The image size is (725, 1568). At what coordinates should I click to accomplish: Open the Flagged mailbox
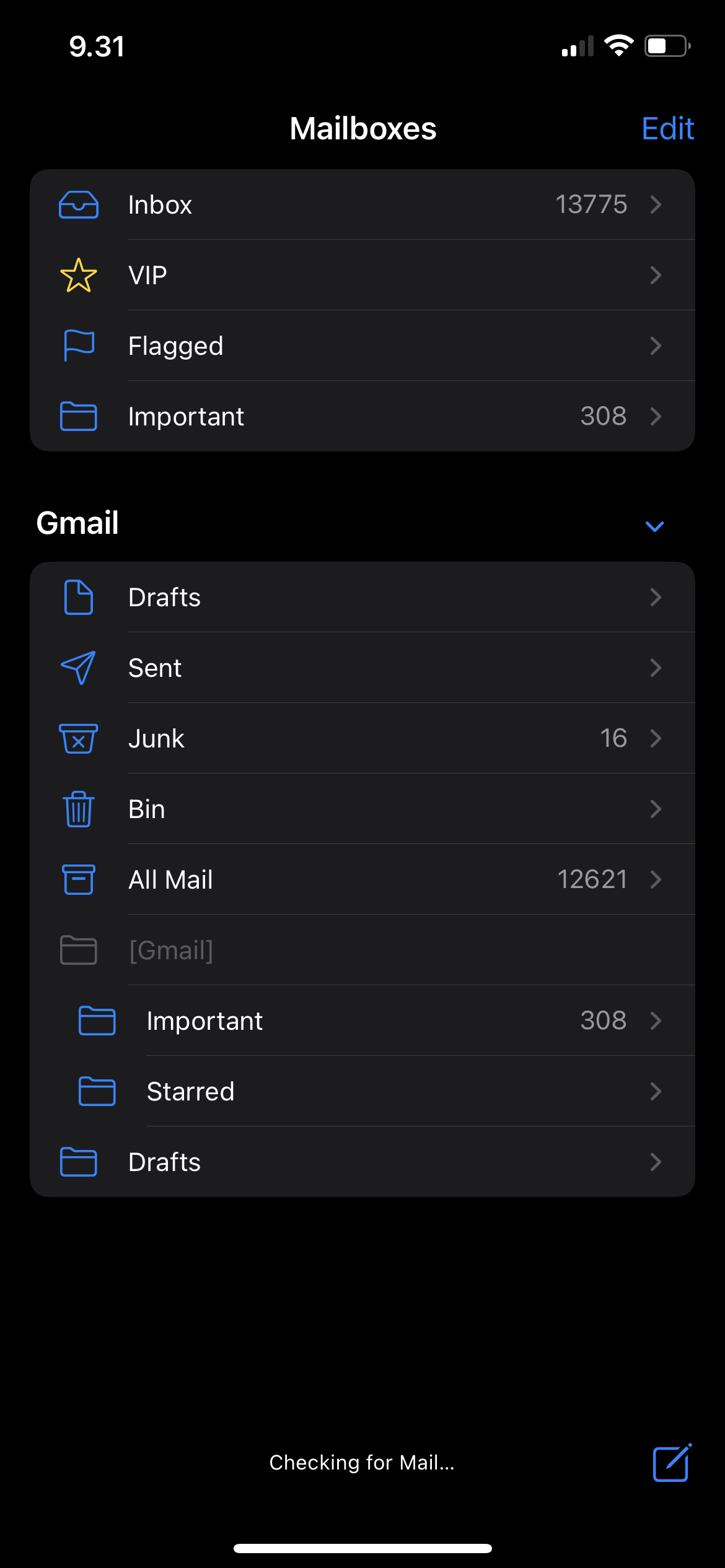362,346
